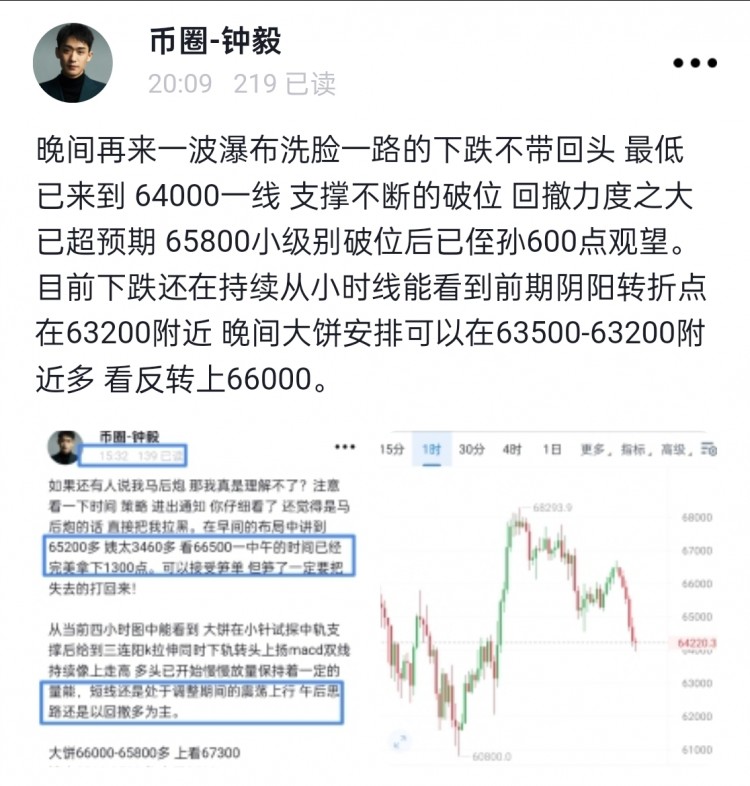Open 币圈-钟毅's profile avatar

(72, 63)
